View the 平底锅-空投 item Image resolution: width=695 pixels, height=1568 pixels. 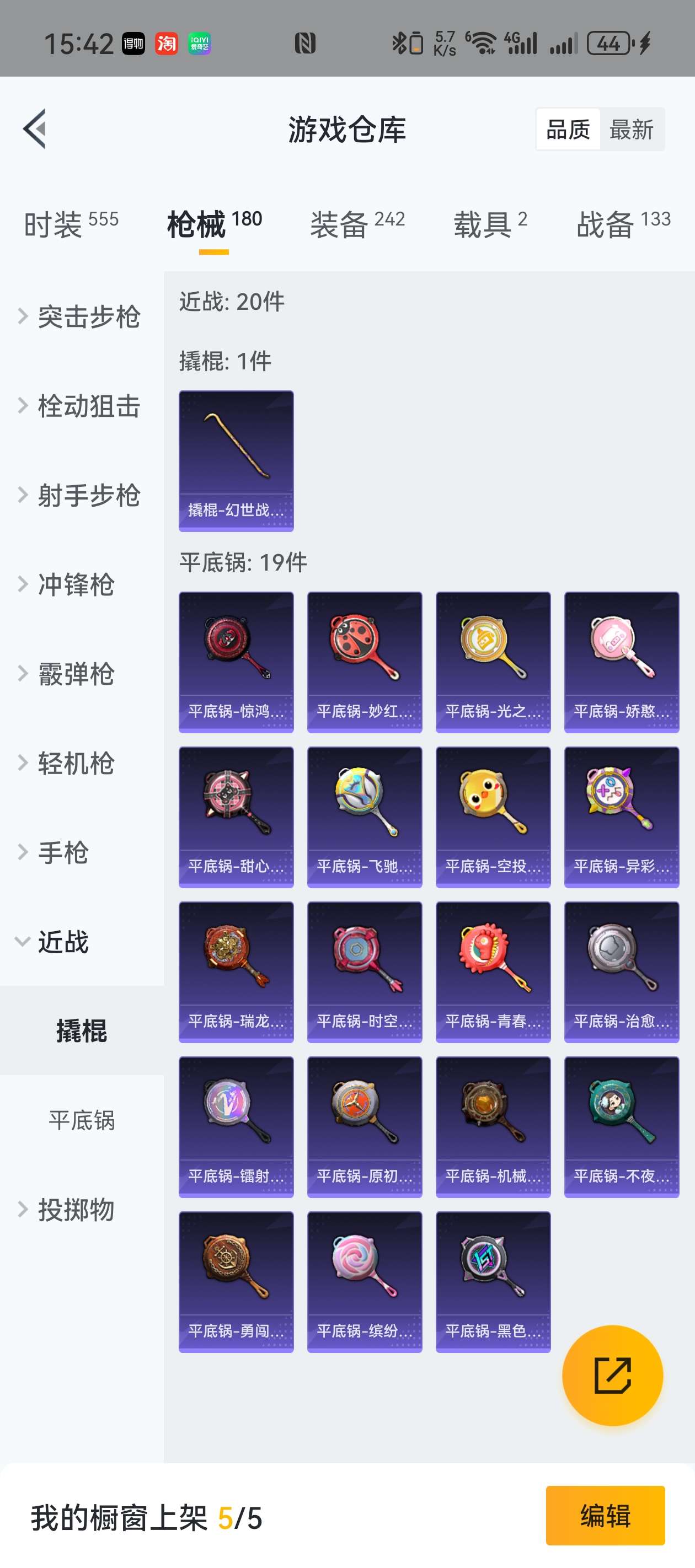pos(493,817)
